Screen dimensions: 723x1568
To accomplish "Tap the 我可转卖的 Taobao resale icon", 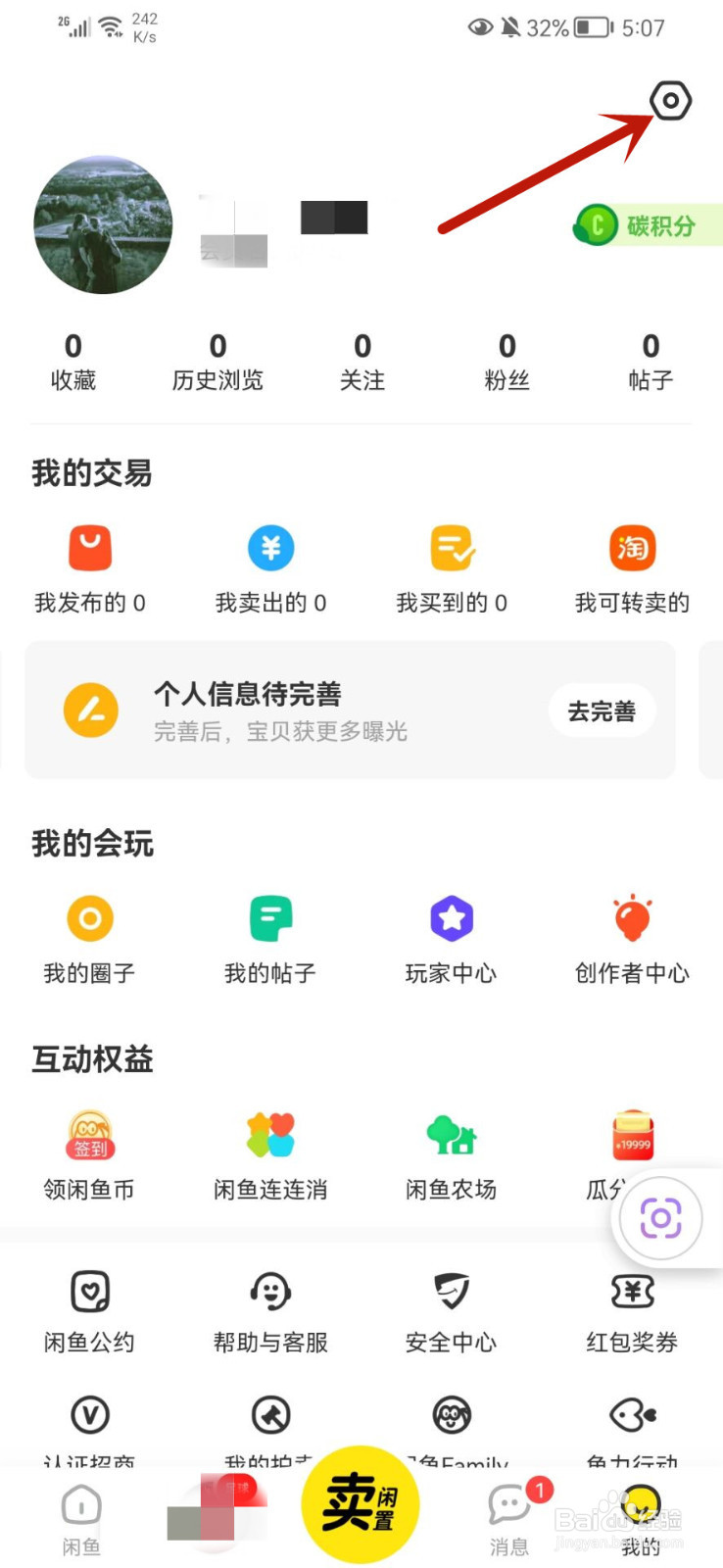I will point(632,550).
